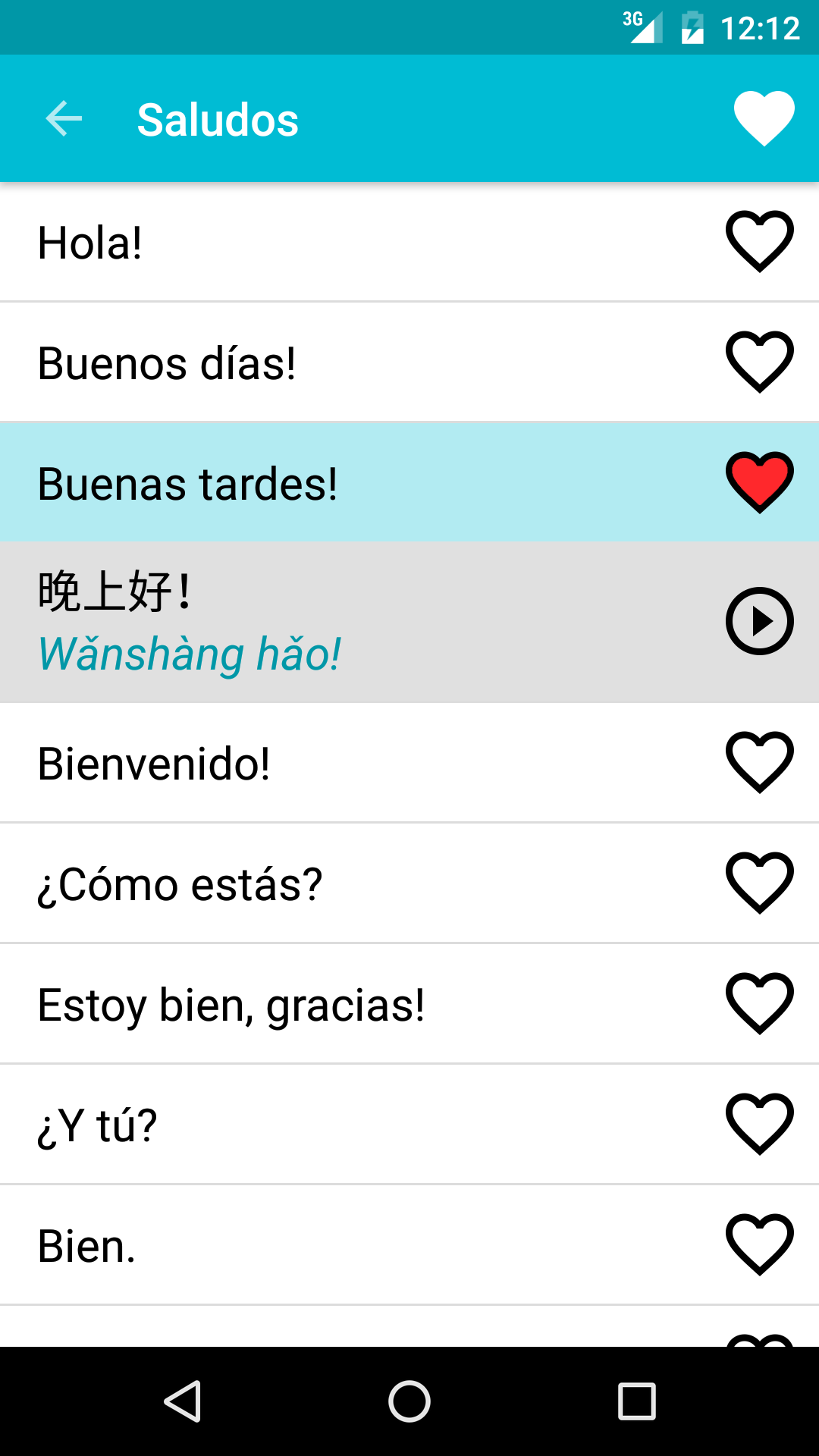This screenshot has width=819, height=1456.
Task: Mark ¿Cómo estás? as favorite
Action: [x=759, y=883]
